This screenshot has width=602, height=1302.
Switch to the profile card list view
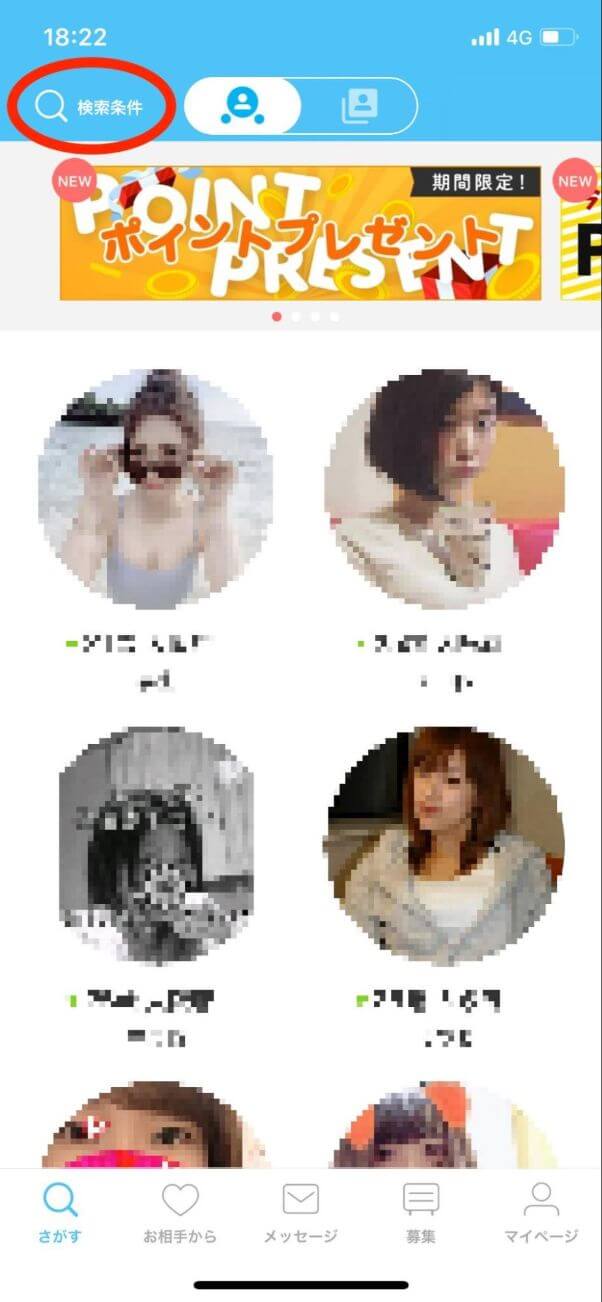coord(357,106)
